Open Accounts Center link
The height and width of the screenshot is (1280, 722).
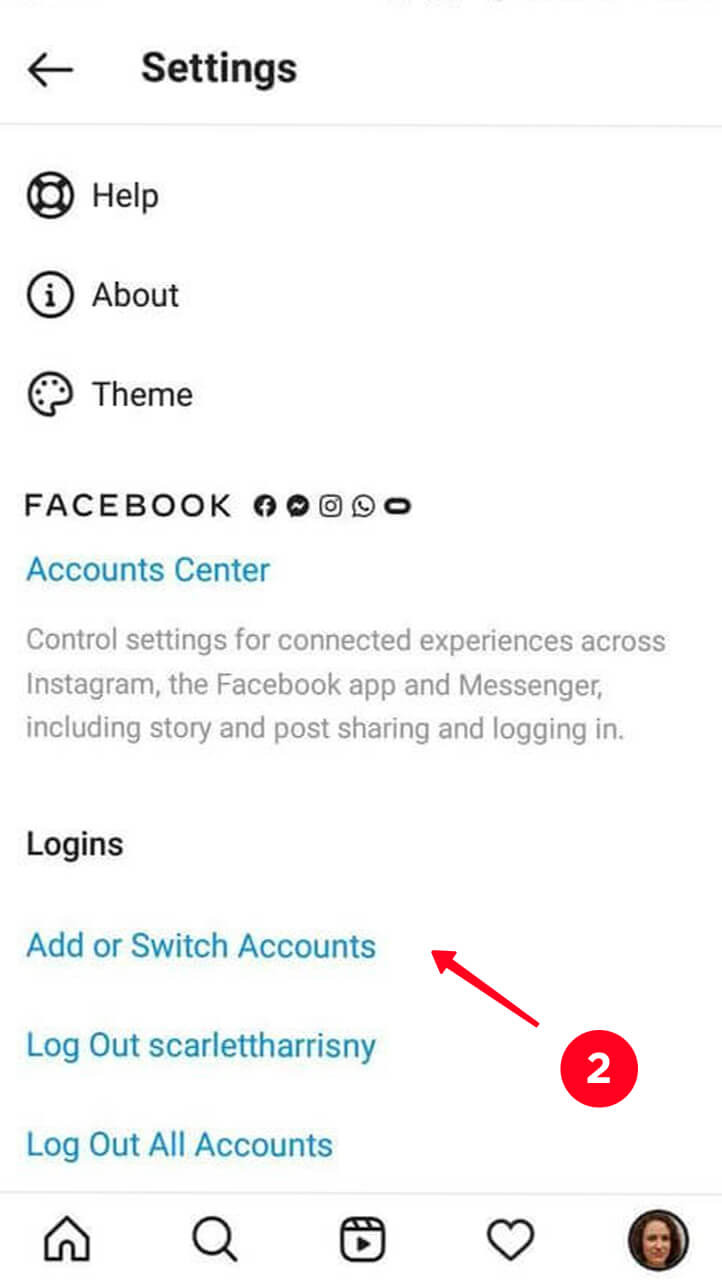pyautogui.click(x=148, y=570)
